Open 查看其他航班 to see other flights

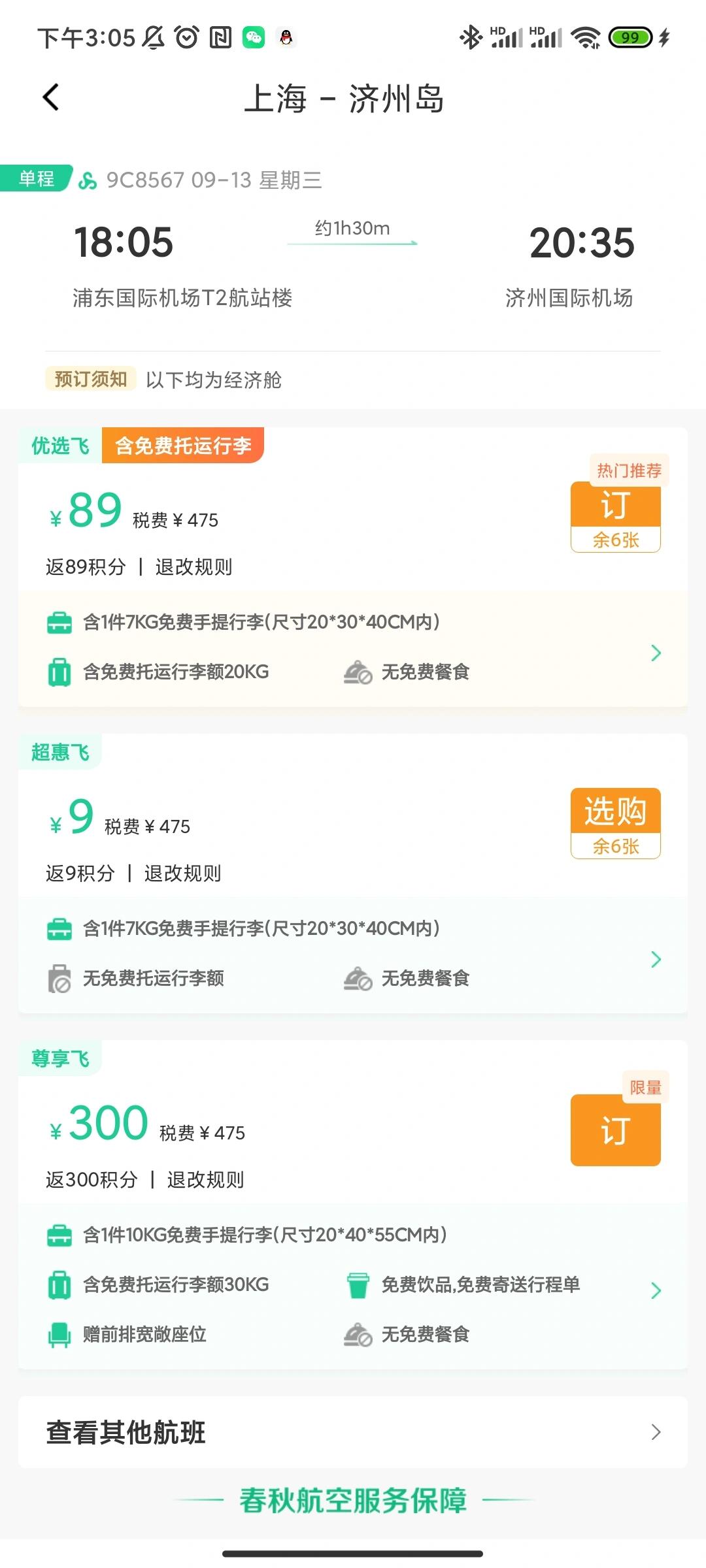(353, 1432)
